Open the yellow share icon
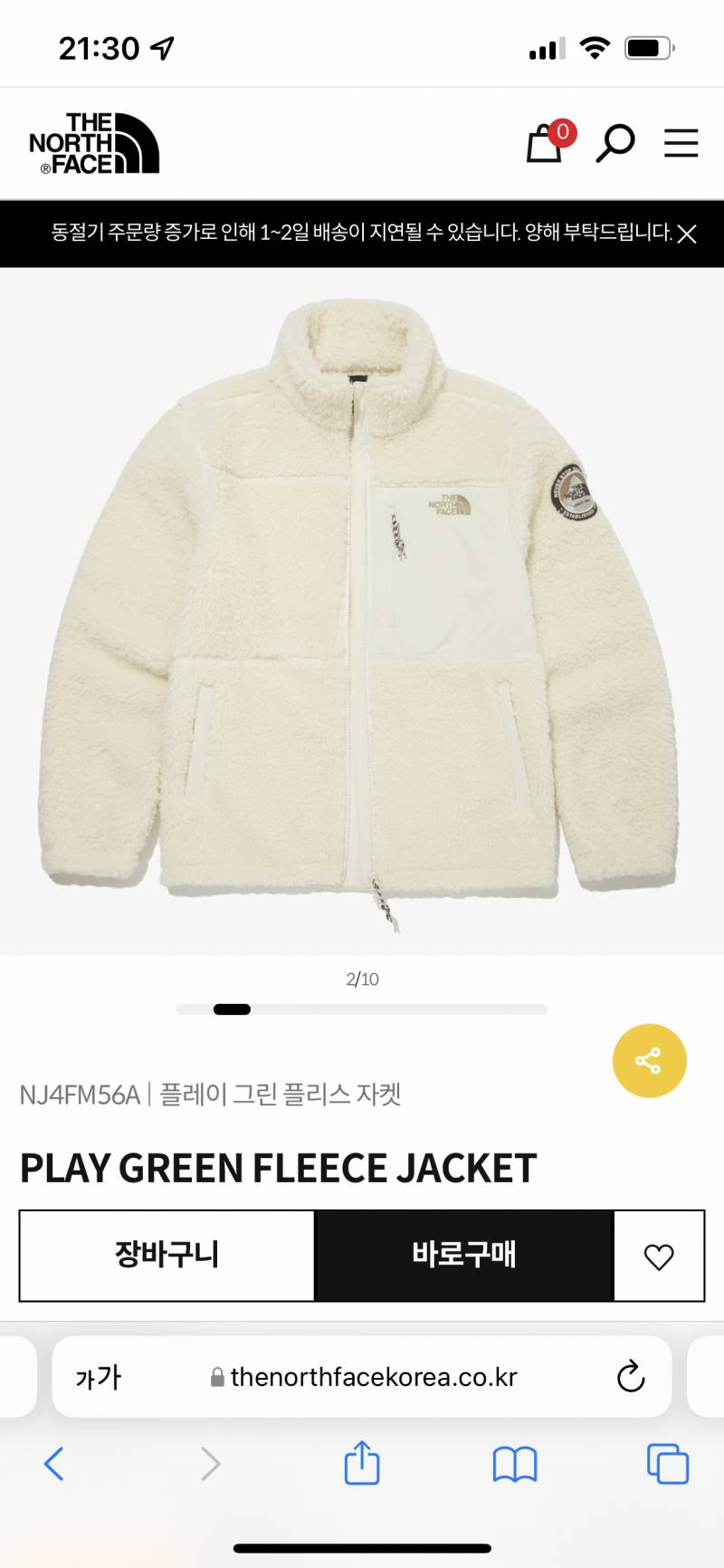The image size is (724, 1568). click(649, 1060)
